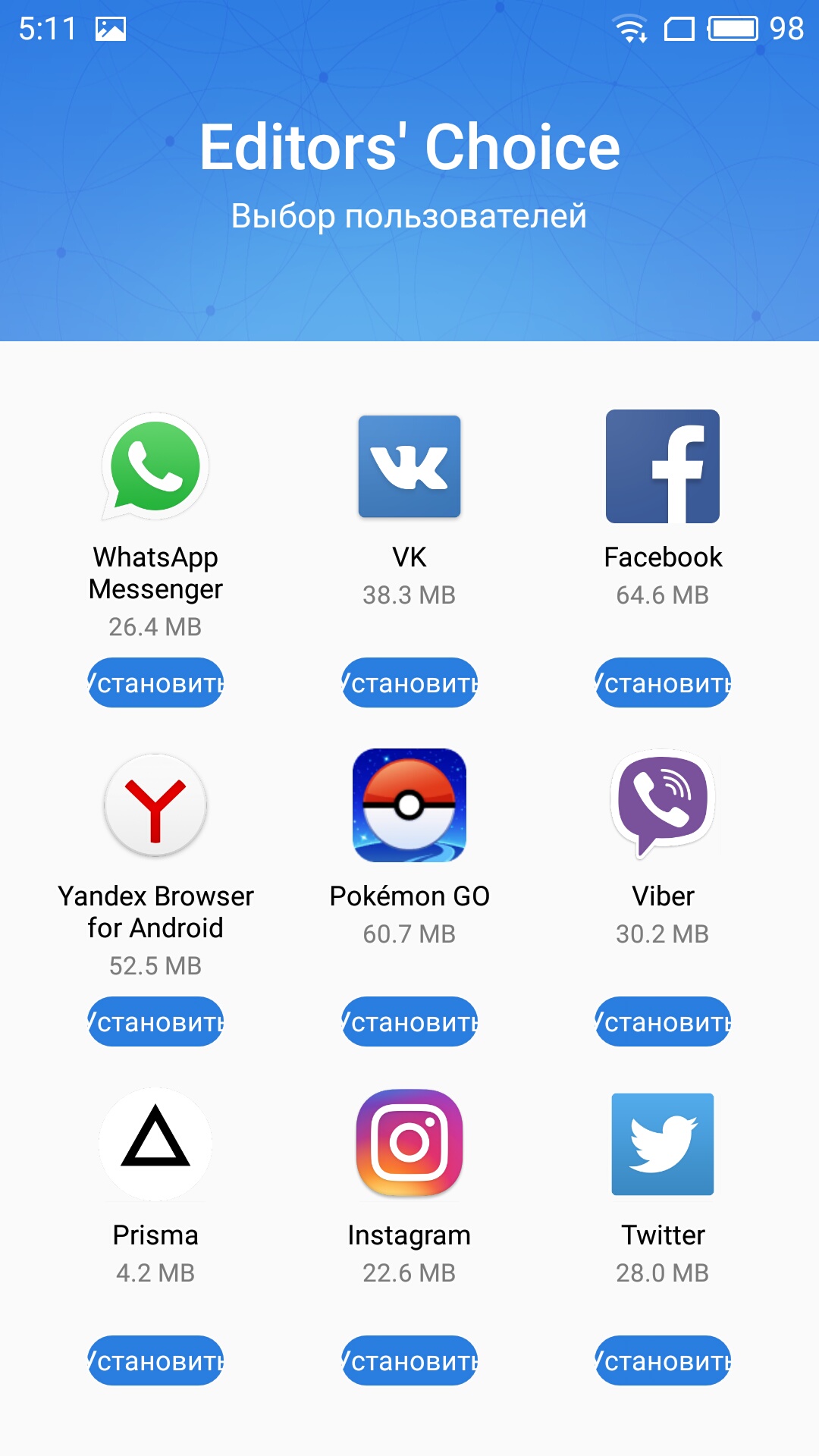Tap Установить under VK

pos(409,682)
